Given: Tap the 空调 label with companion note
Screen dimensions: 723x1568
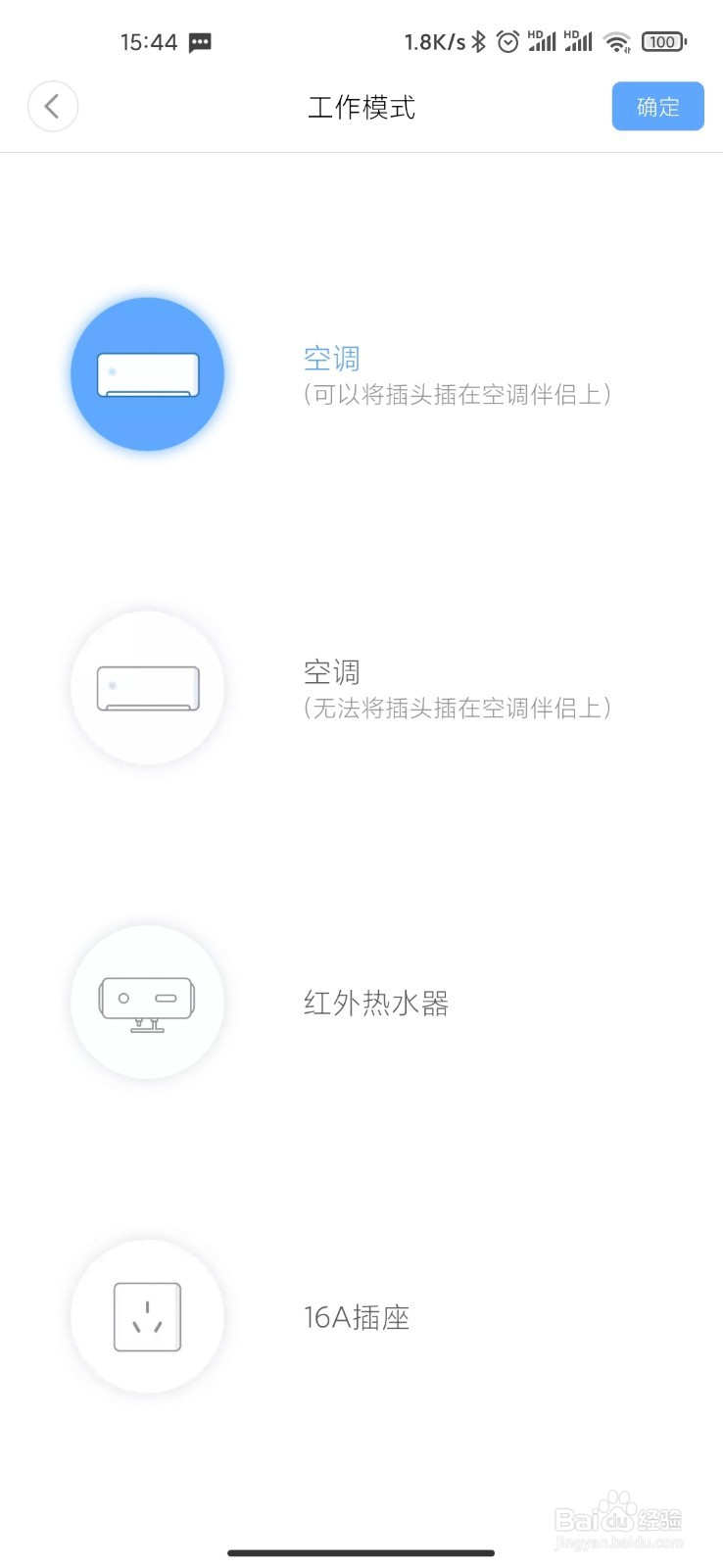Looking at the screenshot, I should [332, 358].
